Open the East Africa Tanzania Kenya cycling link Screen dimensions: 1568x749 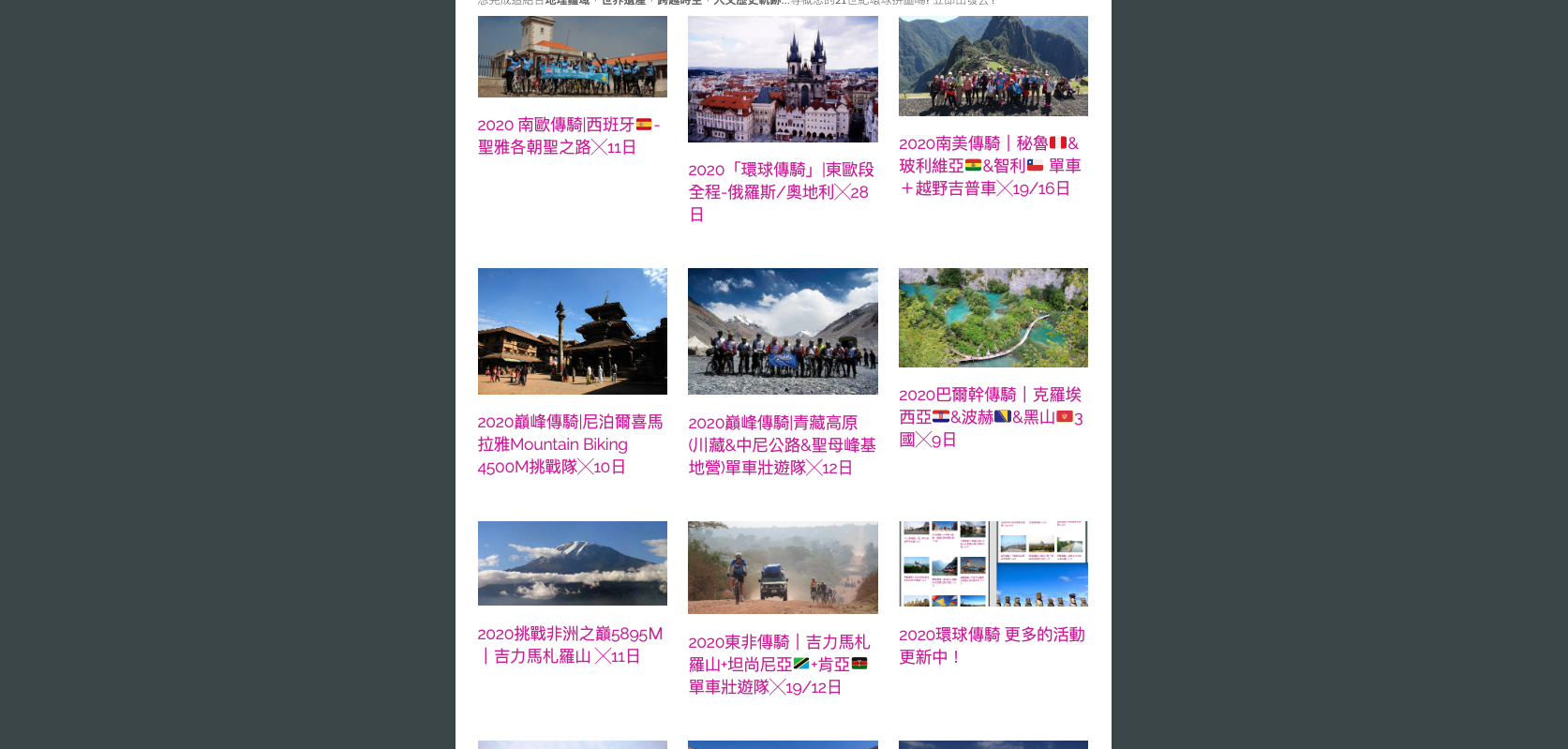pos(778,665)
